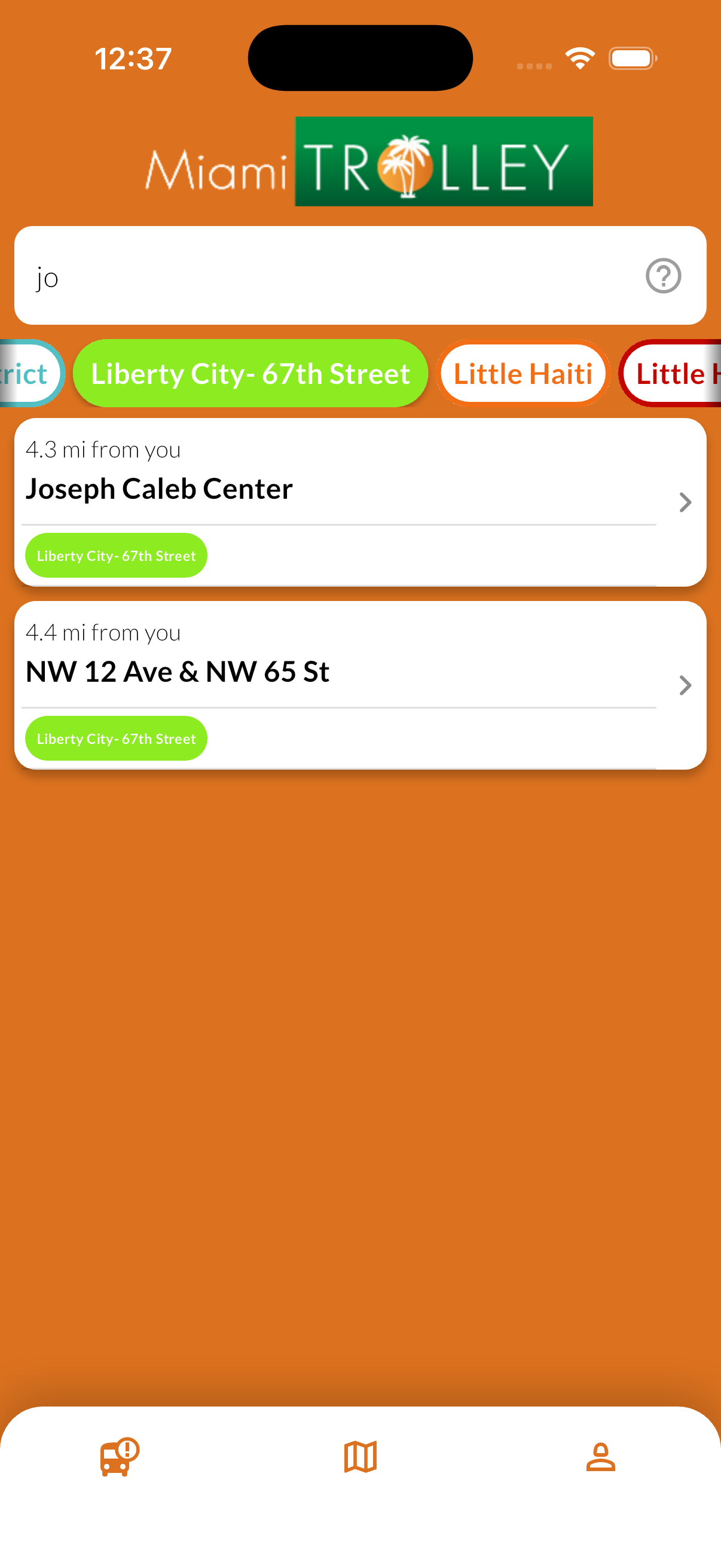Expand Joseph Caleb Center details via its chevron
The image size is (721, 1568).
[x=685, y=502]
